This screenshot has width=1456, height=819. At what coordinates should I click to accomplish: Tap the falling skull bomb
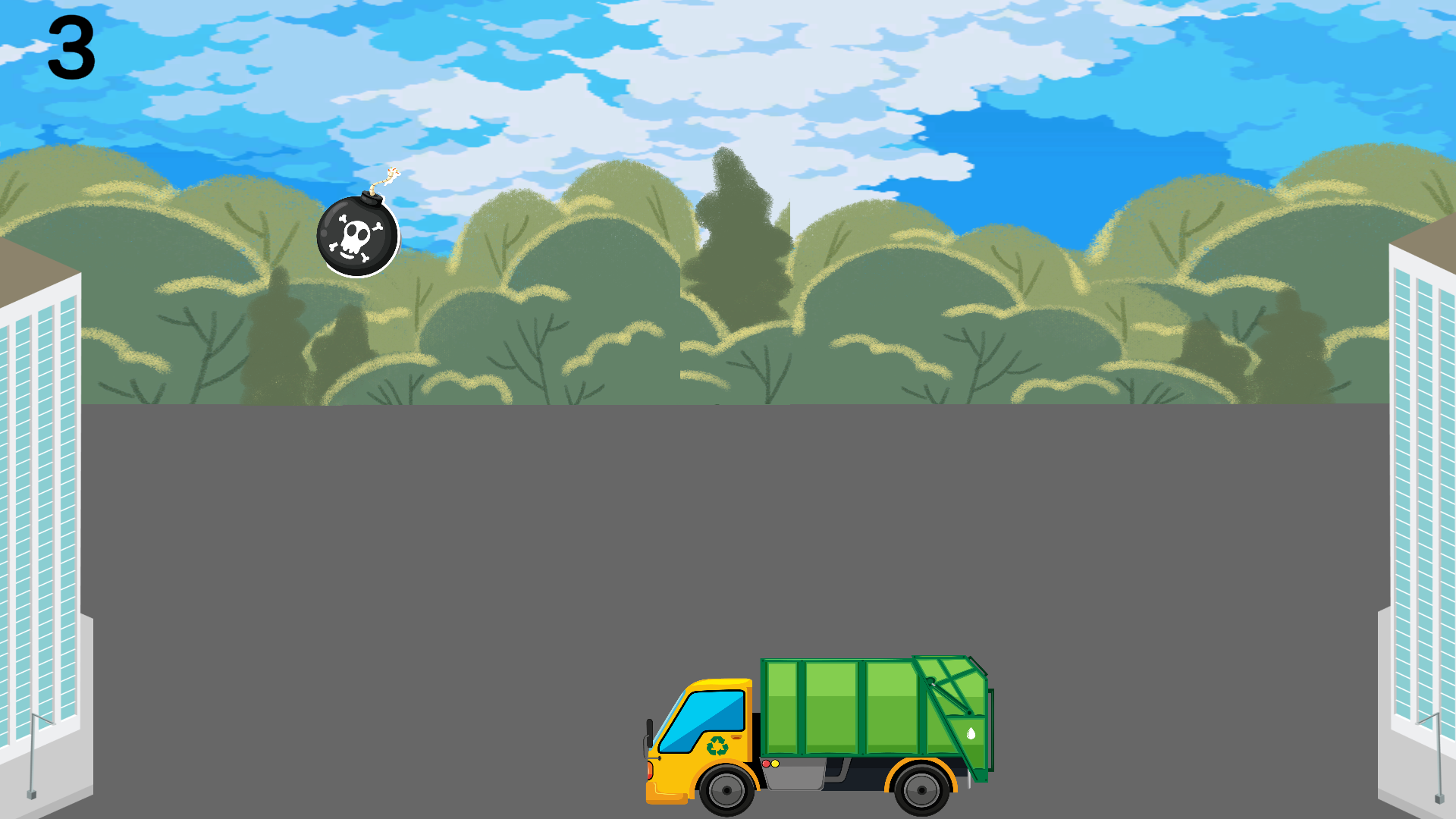pos(357,236)
